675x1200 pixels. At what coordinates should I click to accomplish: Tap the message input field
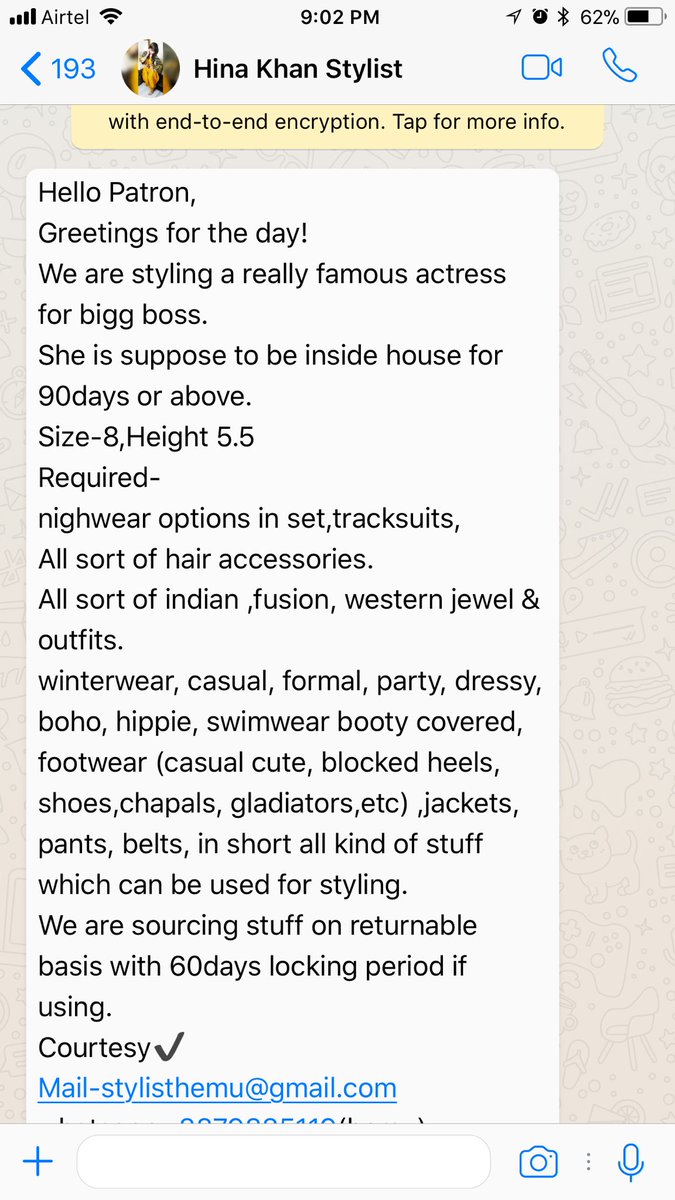pyautogui.click(x=283, y=1162)
